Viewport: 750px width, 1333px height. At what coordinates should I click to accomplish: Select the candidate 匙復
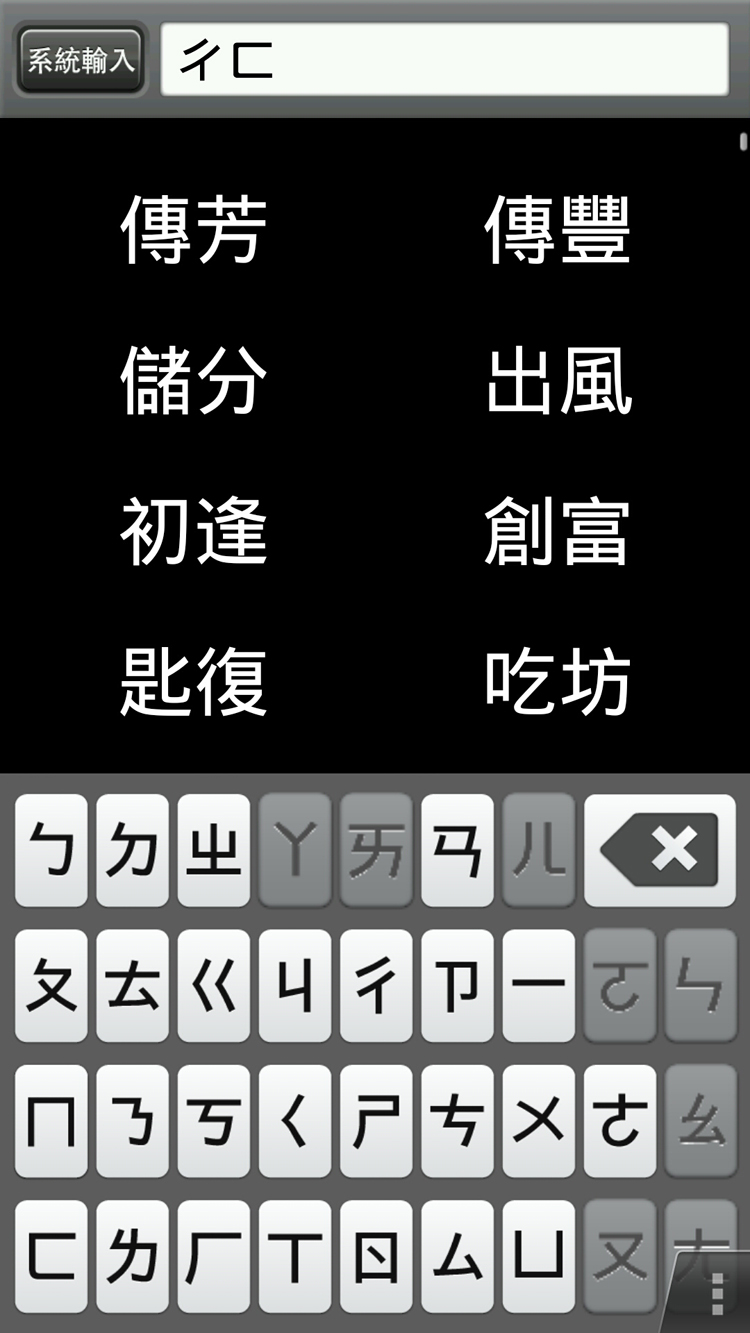(194, 683)
